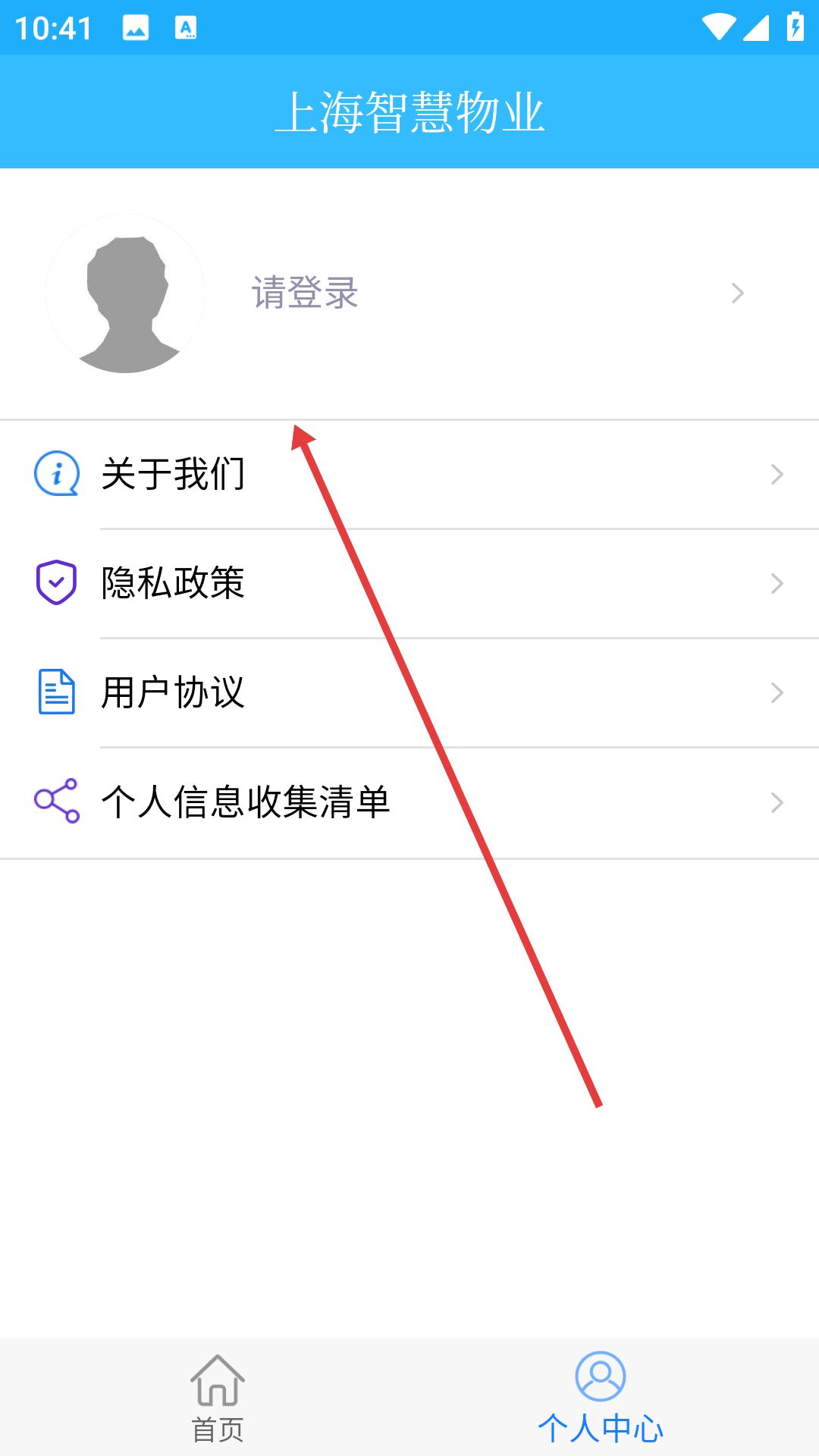Tap 请登录 to log in

click(305, 293)
